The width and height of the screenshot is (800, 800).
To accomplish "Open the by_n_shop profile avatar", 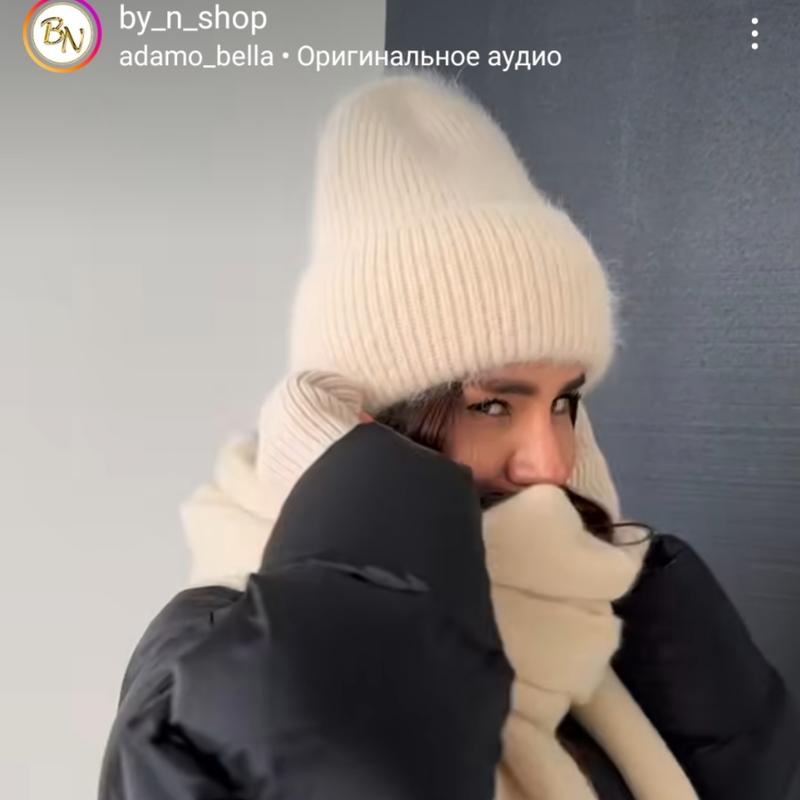I will tap(62, 35).
